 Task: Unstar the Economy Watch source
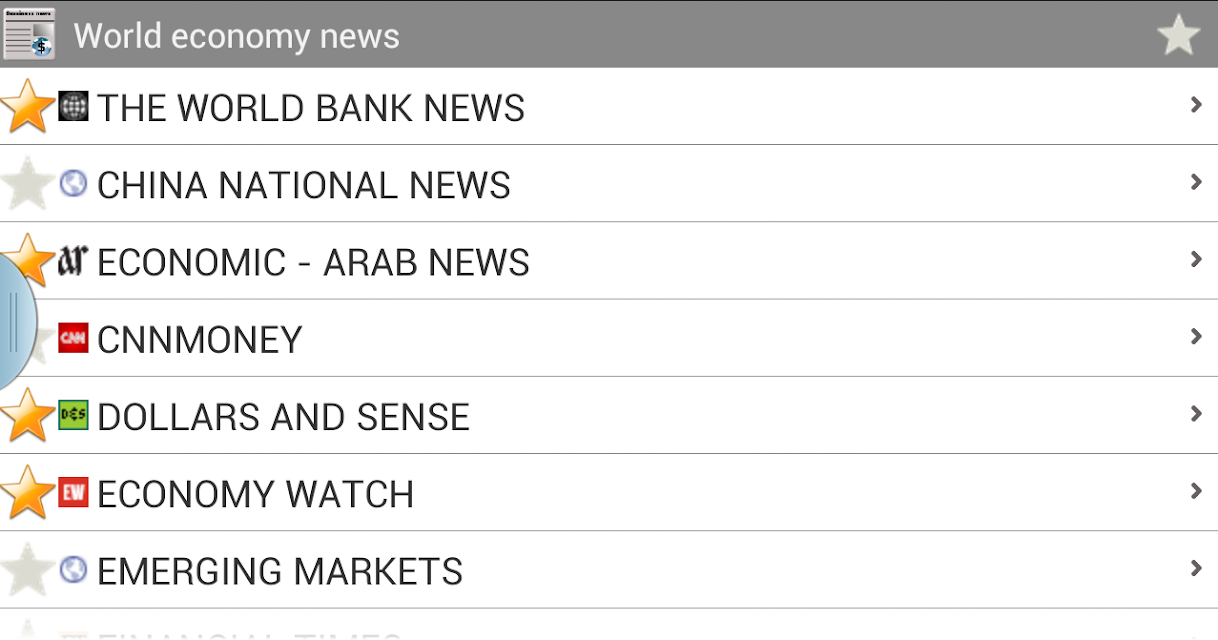(27, 492)
